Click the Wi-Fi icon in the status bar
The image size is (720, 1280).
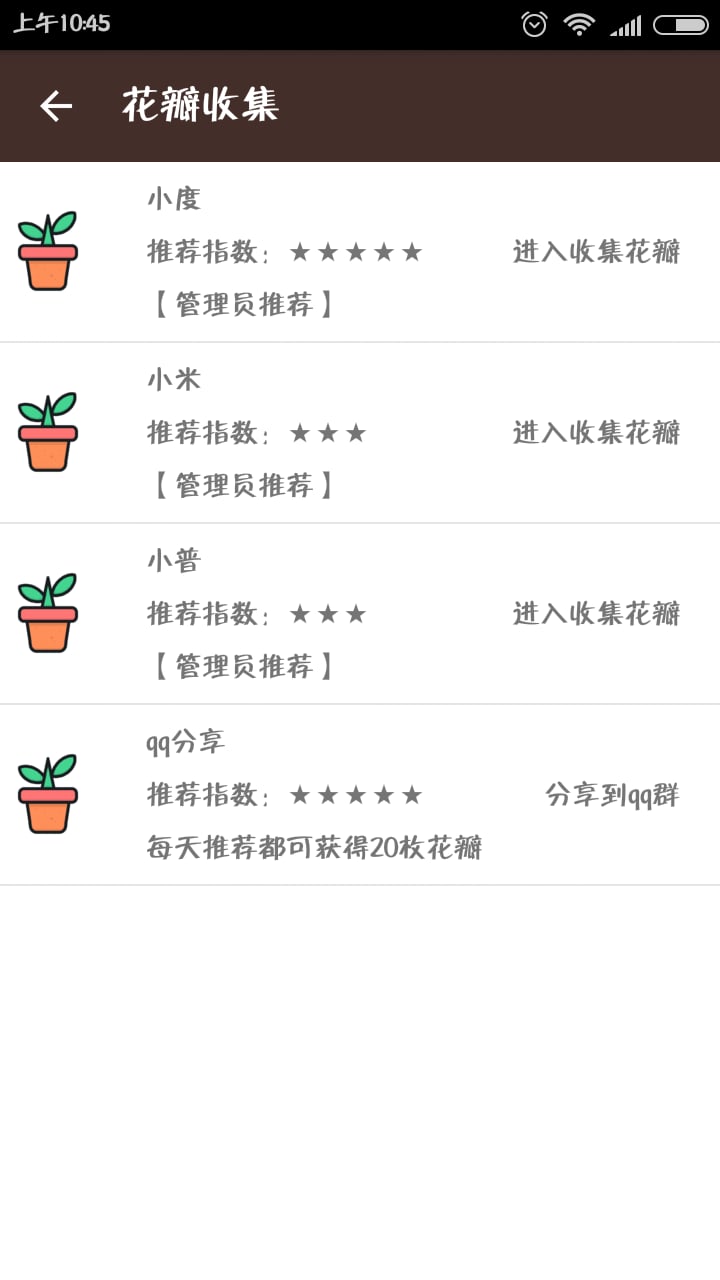click(580, 22)
